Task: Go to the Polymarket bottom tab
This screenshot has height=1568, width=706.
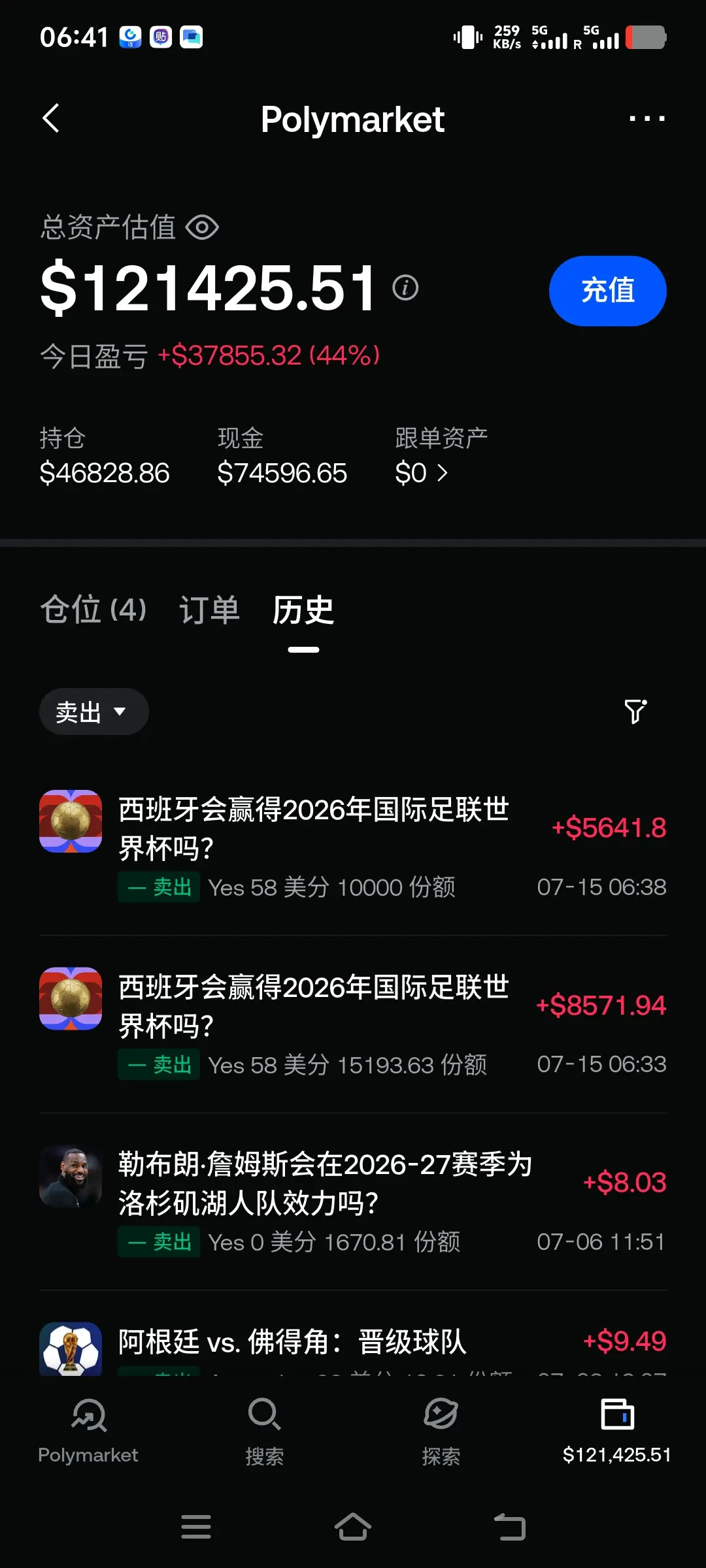Action: coord(88,1432)
